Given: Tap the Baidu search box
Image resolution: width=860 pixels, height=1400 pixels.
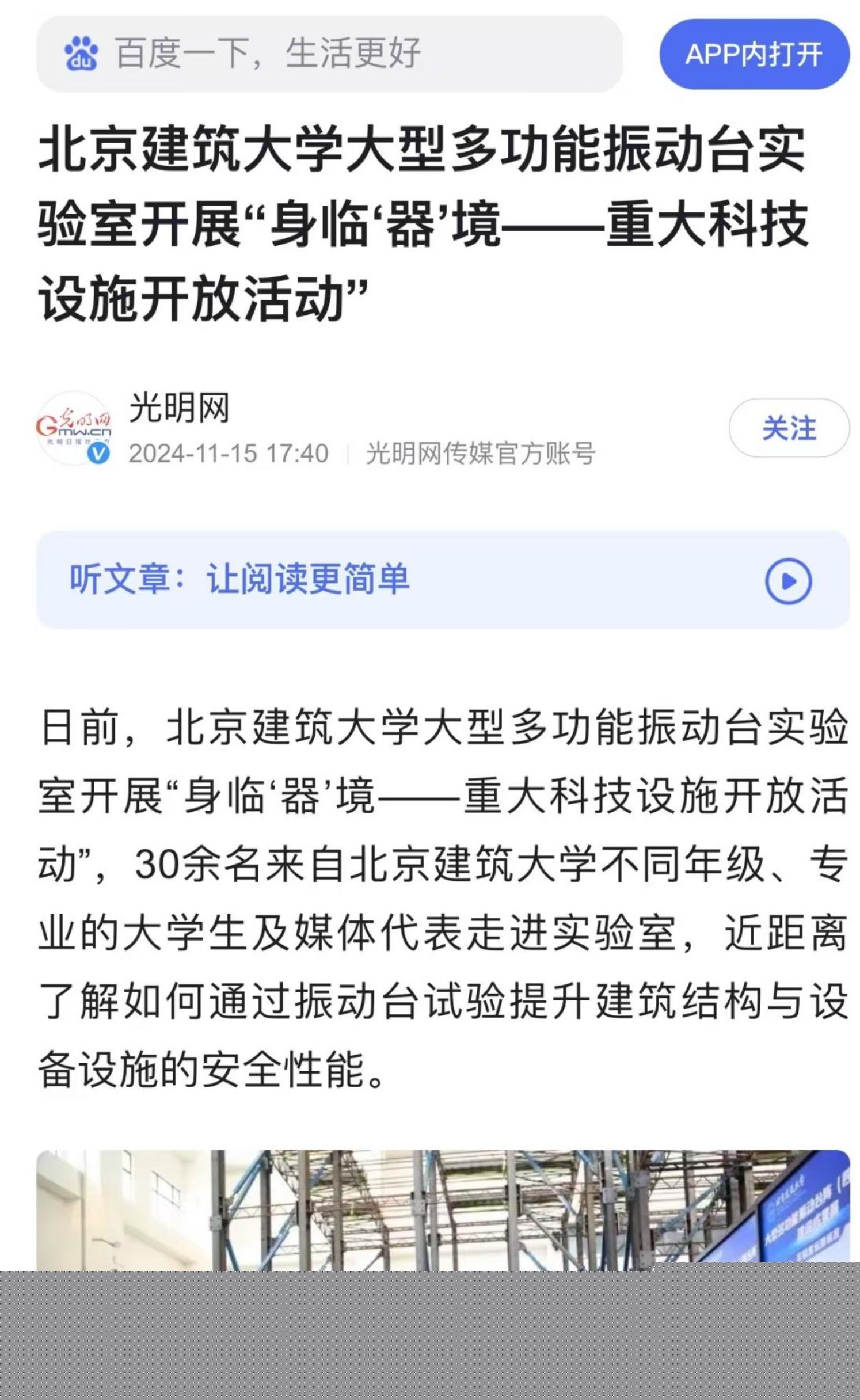Looking at the screenshot, I should point(329,54).
